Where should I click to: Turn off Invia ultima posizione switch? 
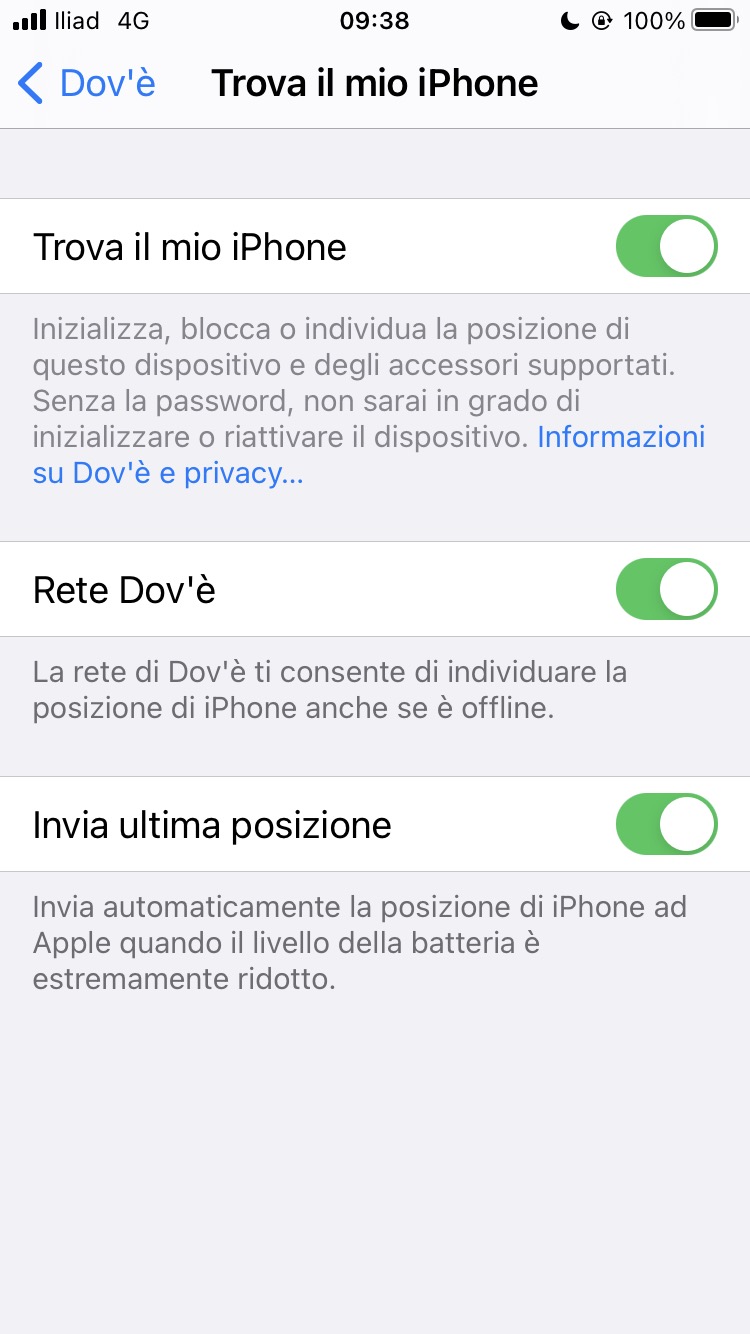point(666,825)
